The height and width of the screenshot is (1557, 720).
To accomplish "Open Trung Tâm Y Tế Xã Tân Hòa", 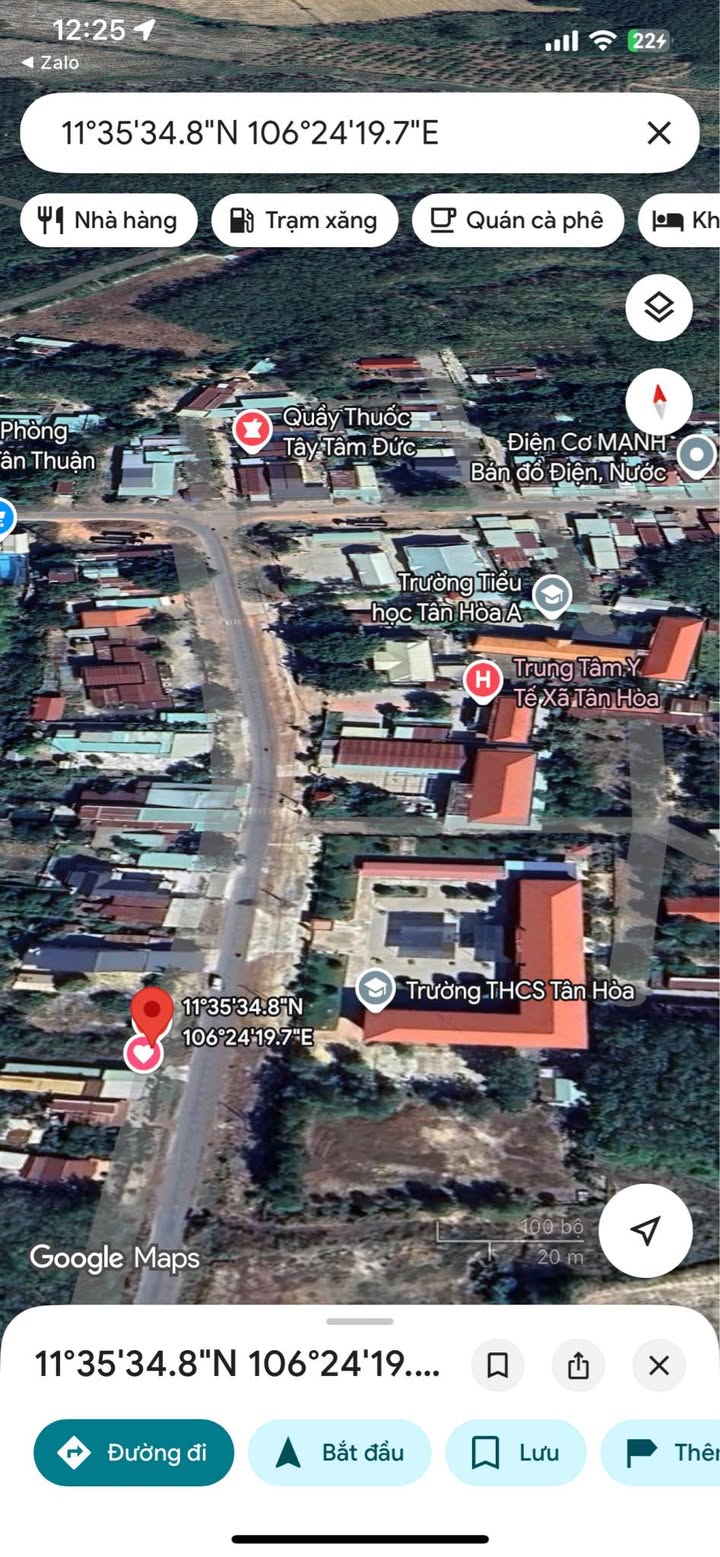I will tap(483, 681).
